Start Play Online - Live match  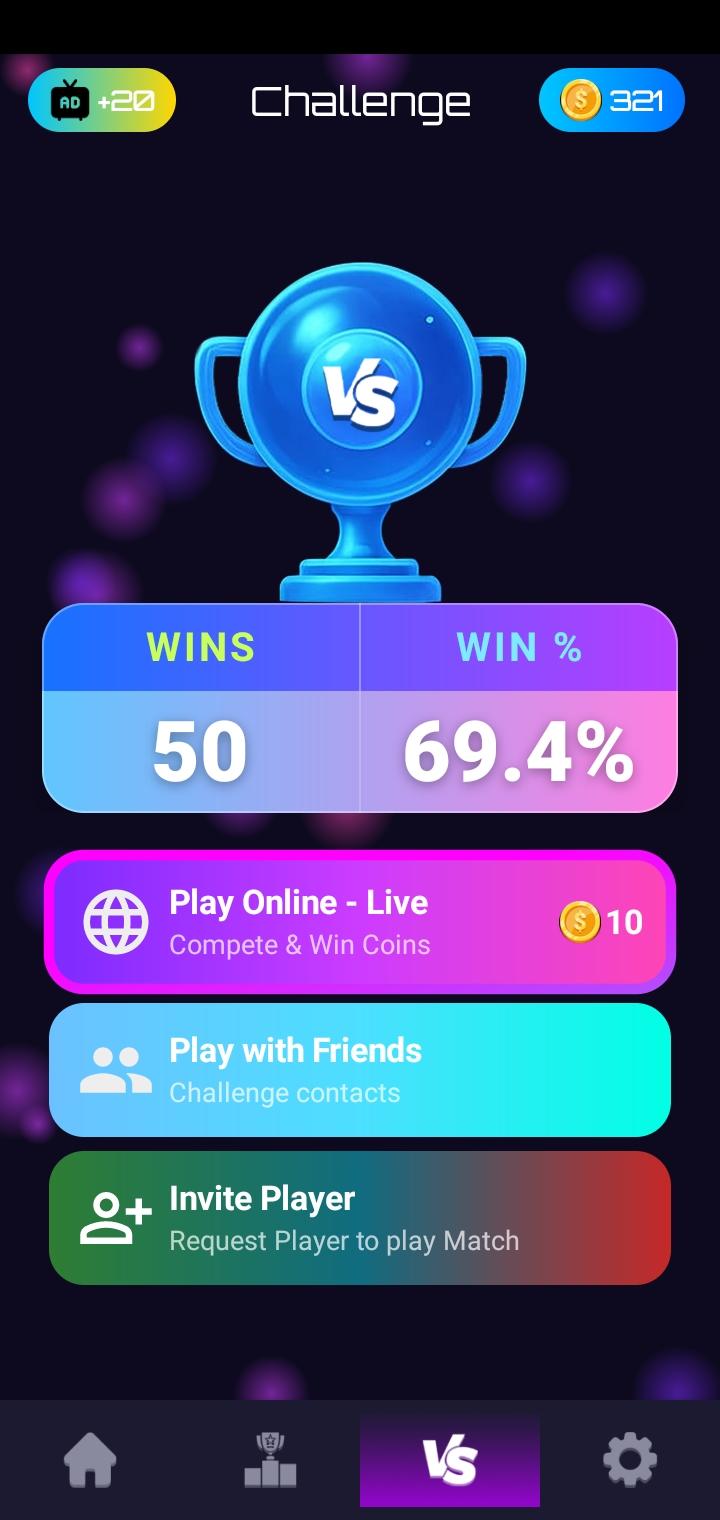coord(360,922)
